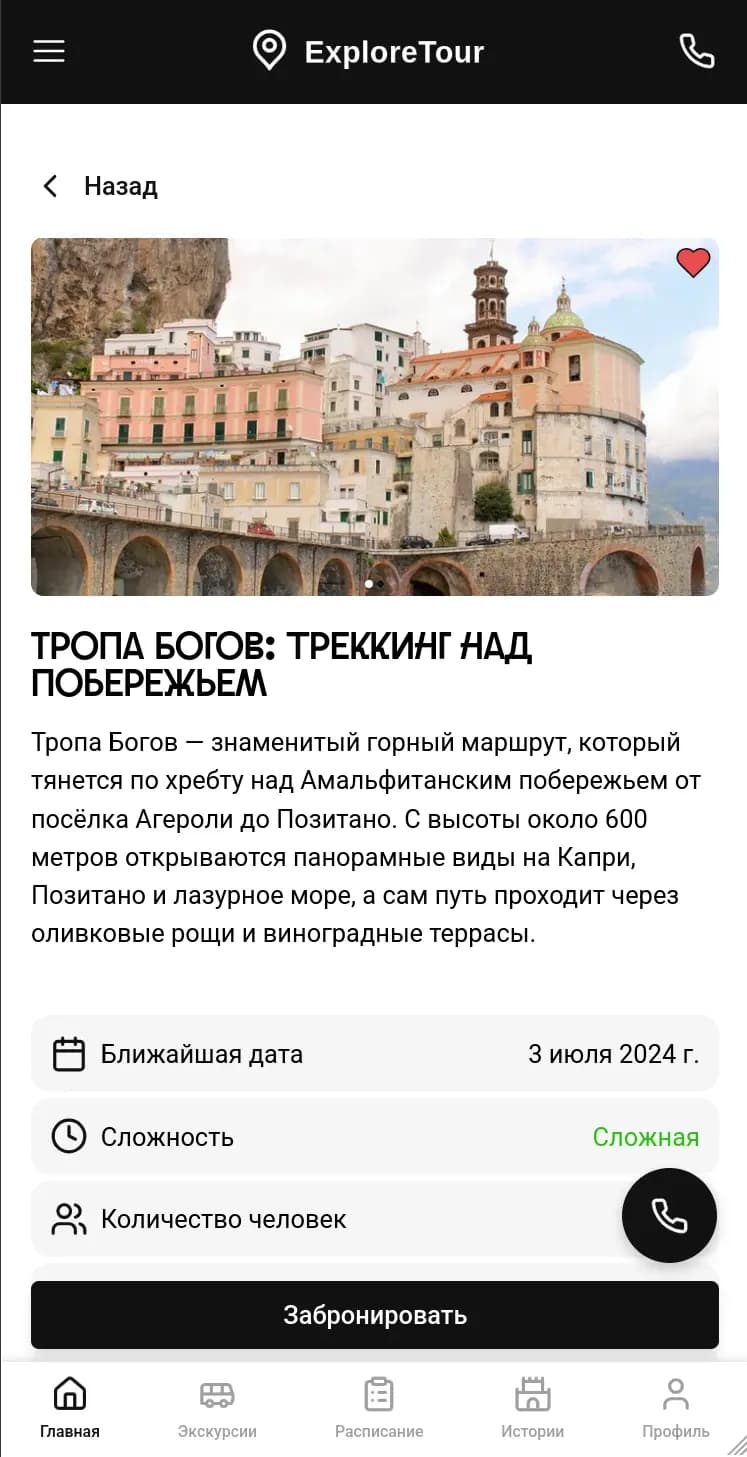Tap the floating call button
The width and height of the screenshot is (747, 1457).
669,1216
